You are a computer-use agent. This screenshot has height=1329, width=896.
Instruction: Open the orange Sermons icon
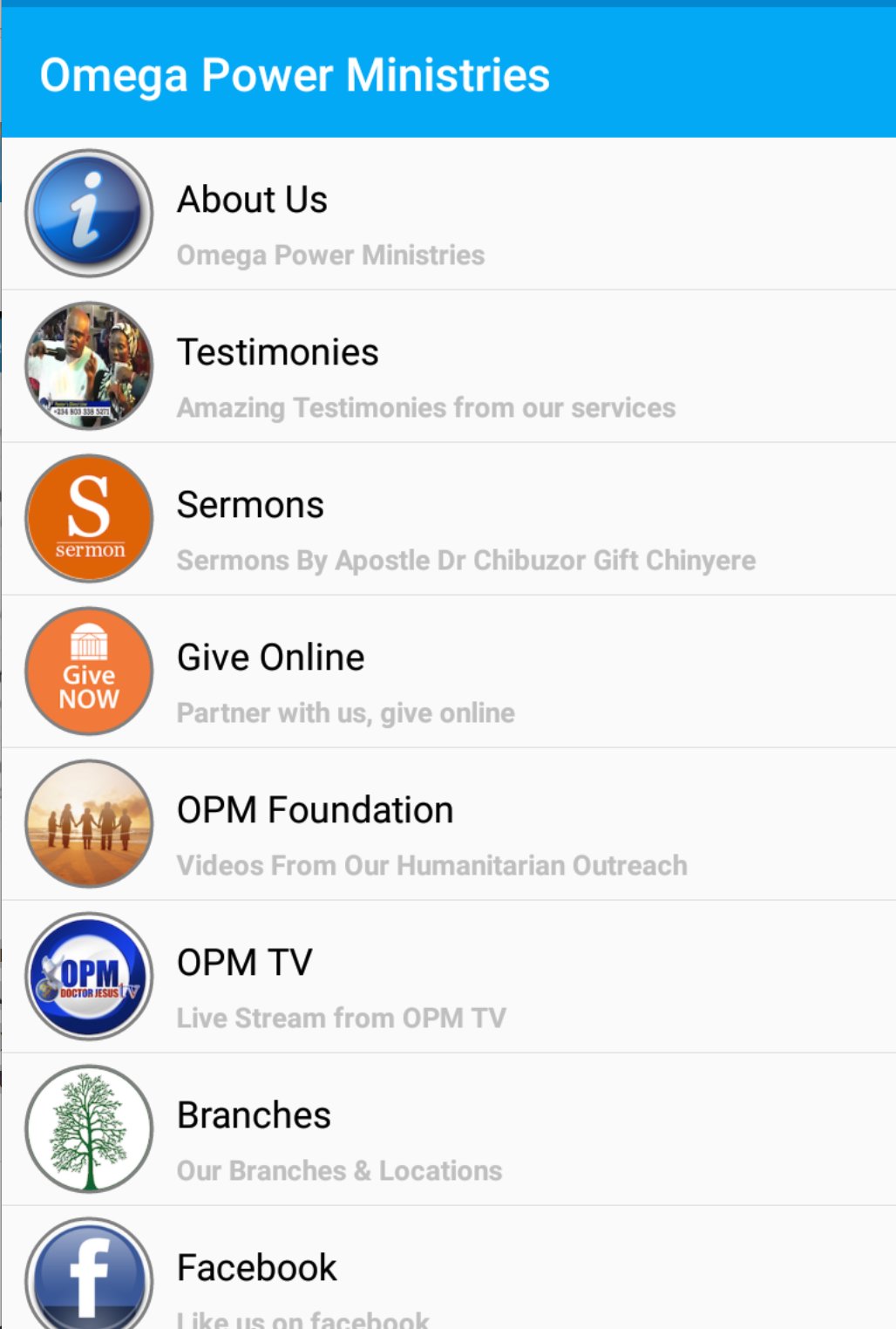(88, 518)
